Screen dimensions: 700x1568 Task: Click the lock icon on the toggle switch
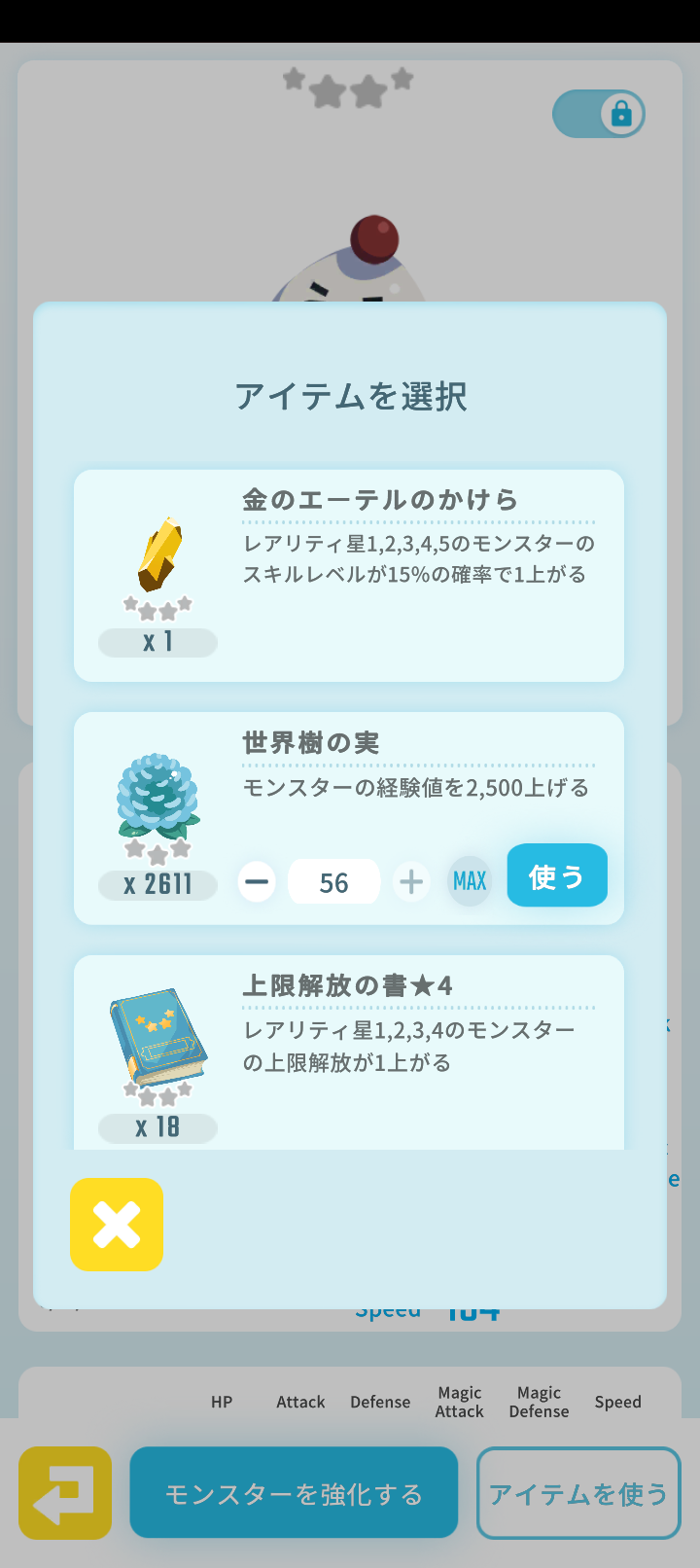coord(623,114)
